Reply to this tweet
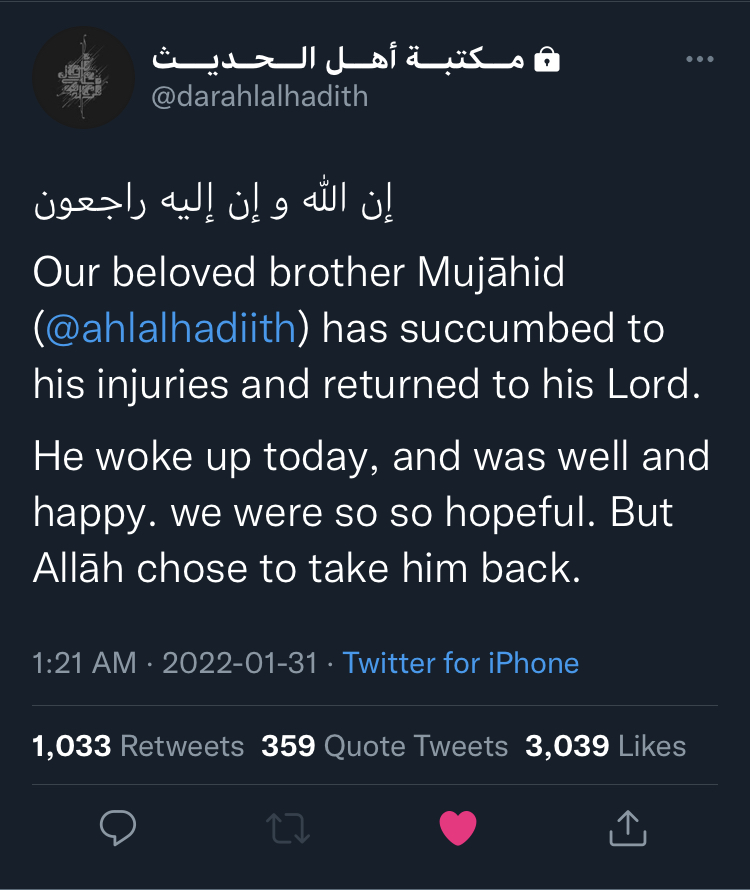The height and width of the screenshot is (890, 750). coord(119,827)
